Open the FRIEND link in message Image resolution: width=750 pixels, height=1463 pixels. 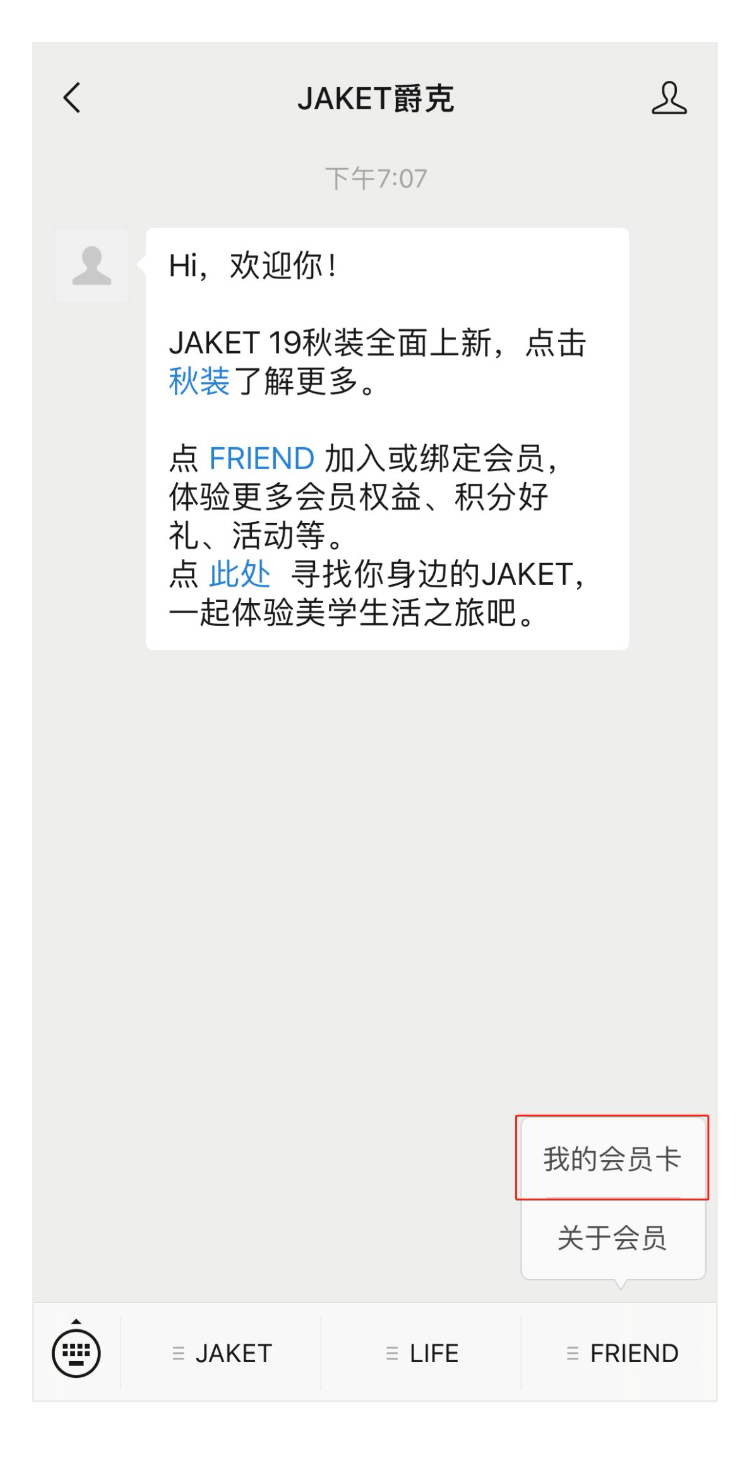click(x=261, y=459)
